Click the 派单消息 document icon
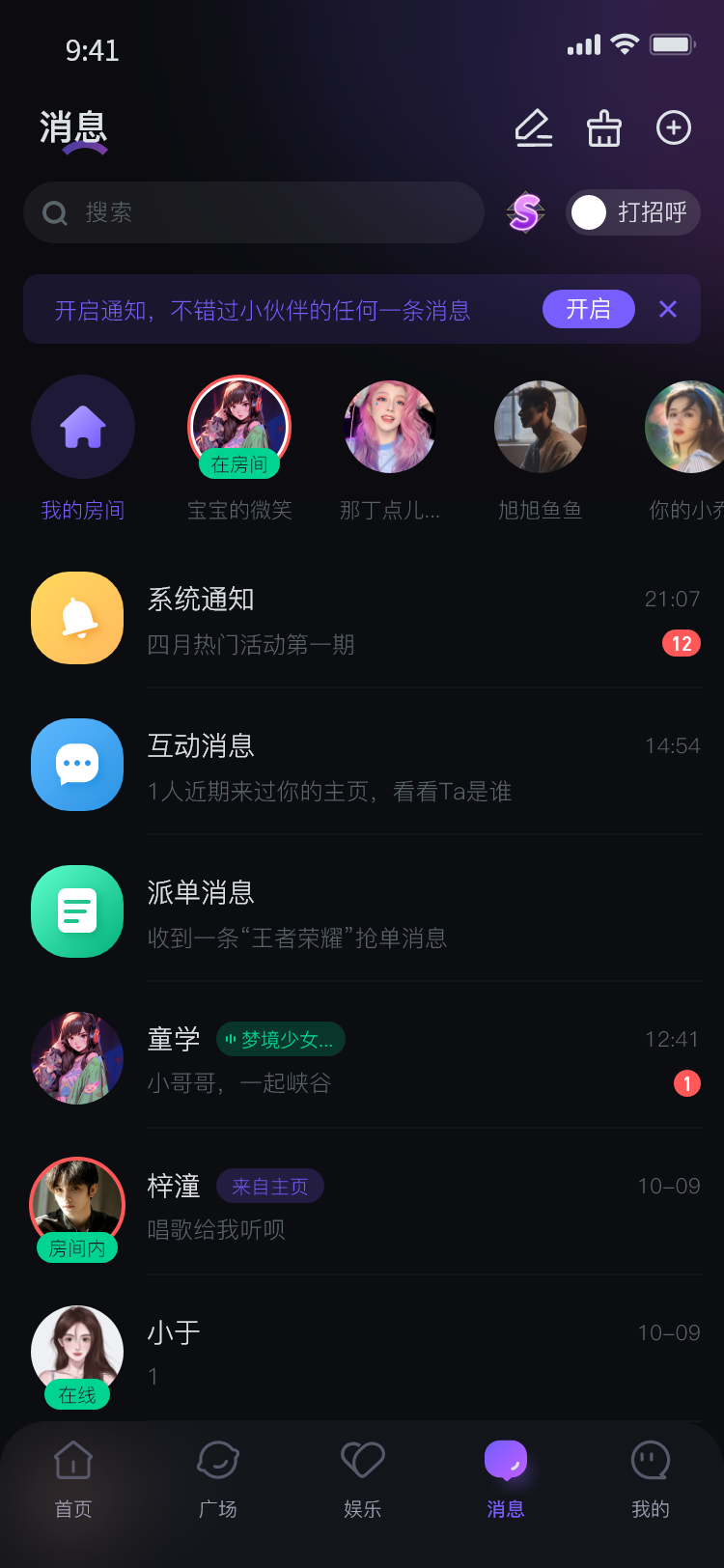The width and height of the screenshot is (724, 1568). [x=77, y=911]
